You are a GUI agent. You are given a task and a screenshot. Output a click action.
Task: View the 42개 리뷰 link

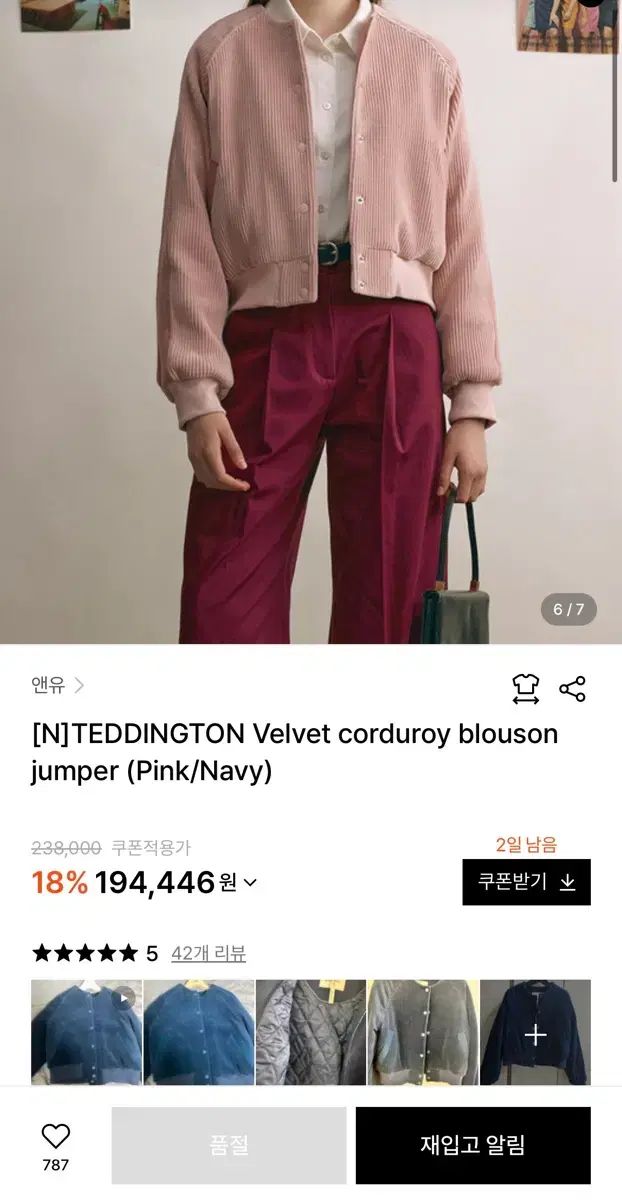(x=208, y=953)
